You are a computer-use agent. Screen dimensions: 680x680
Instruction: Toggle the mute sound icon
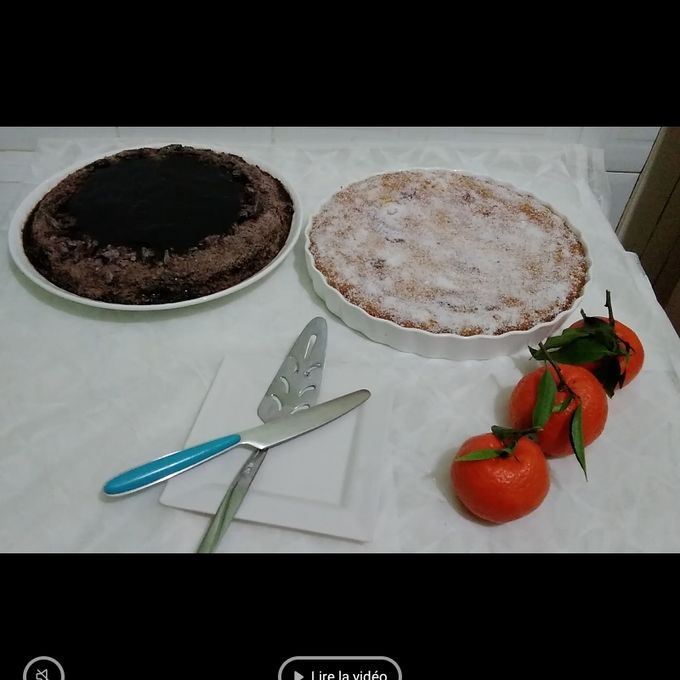pyautogui.click(x=43, y=673)
